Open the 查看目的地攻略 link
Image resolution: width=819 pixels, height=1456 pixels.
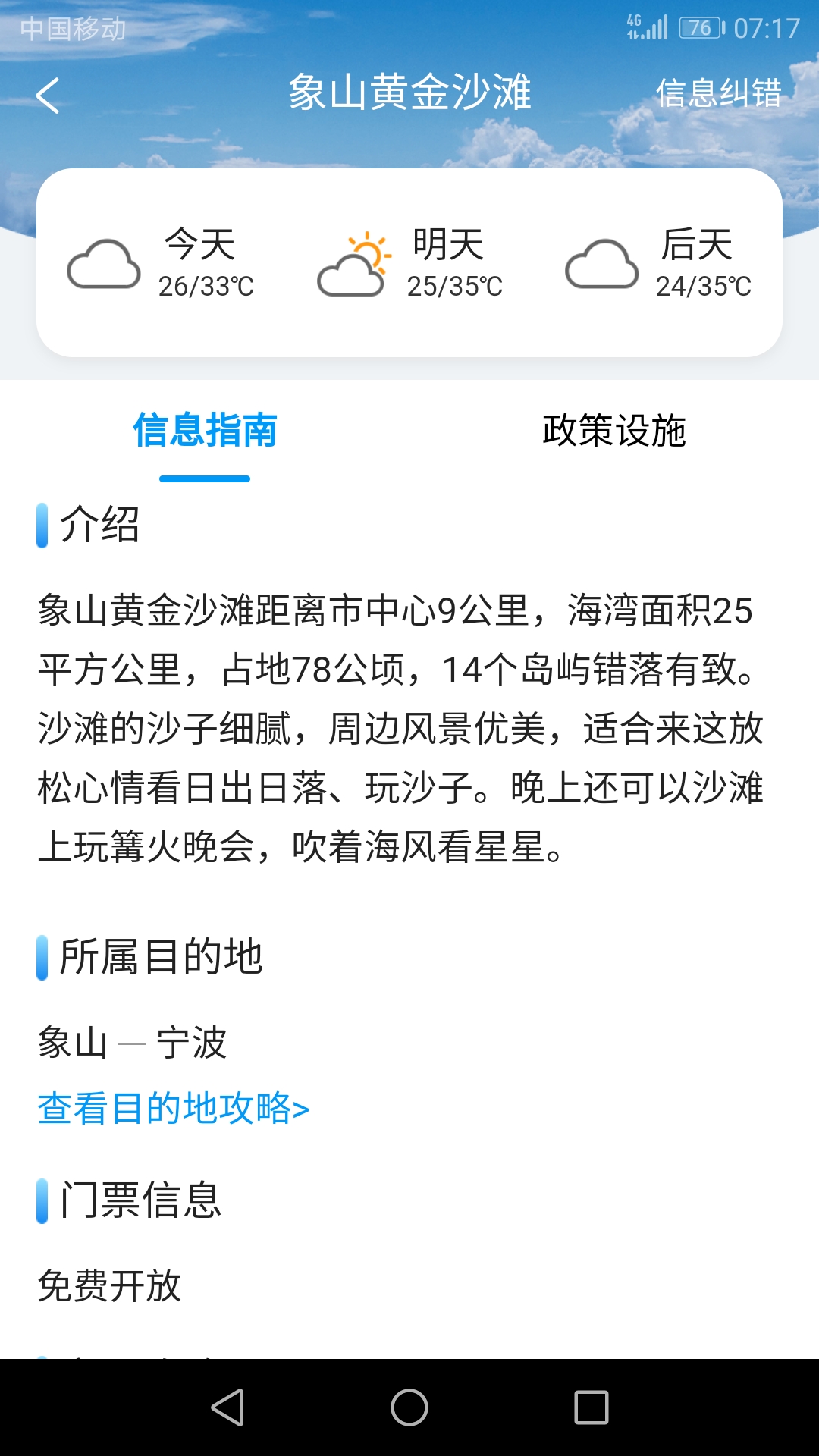(174, 1109)
